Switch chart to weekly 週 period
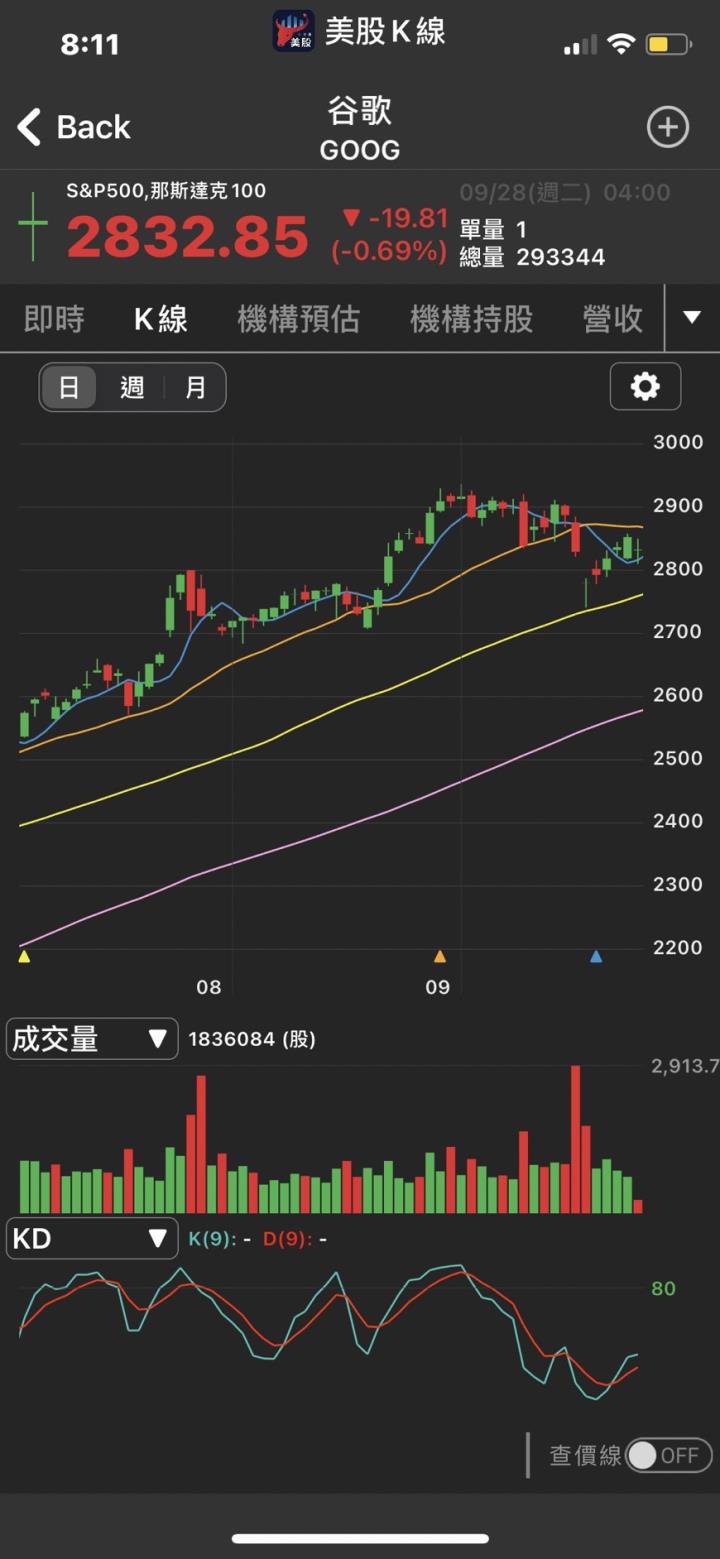 click(132, 388)
